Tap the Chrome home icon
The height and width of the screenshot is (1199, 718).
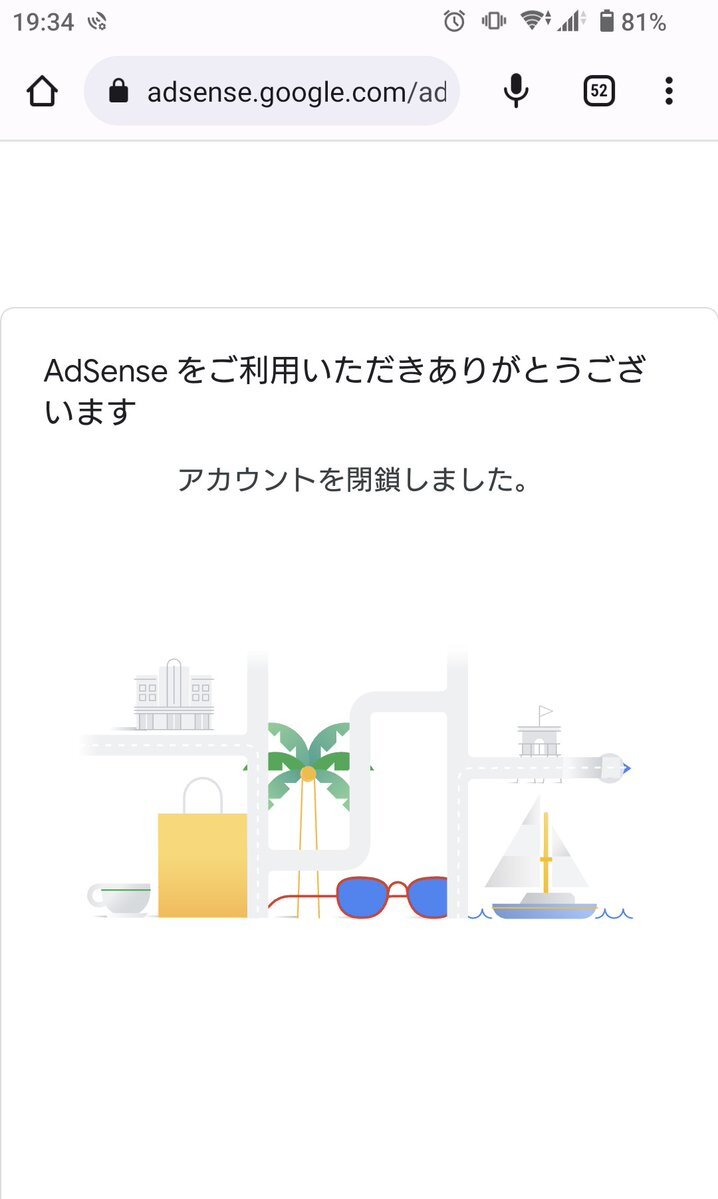click(x=42, y=92)
